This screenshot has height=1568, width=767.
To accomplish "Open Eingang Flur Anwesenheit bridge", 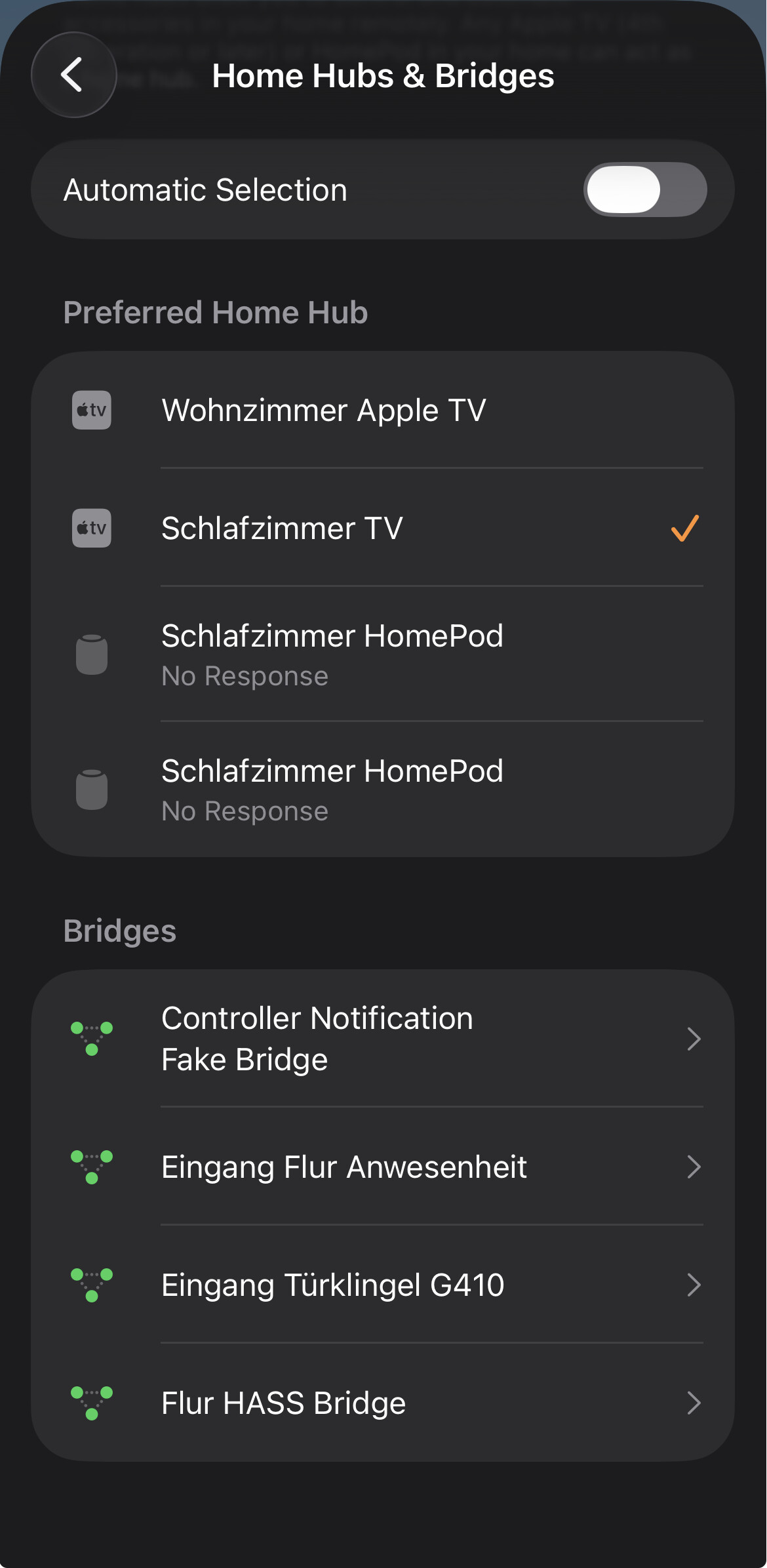I will coord(383,1167).
